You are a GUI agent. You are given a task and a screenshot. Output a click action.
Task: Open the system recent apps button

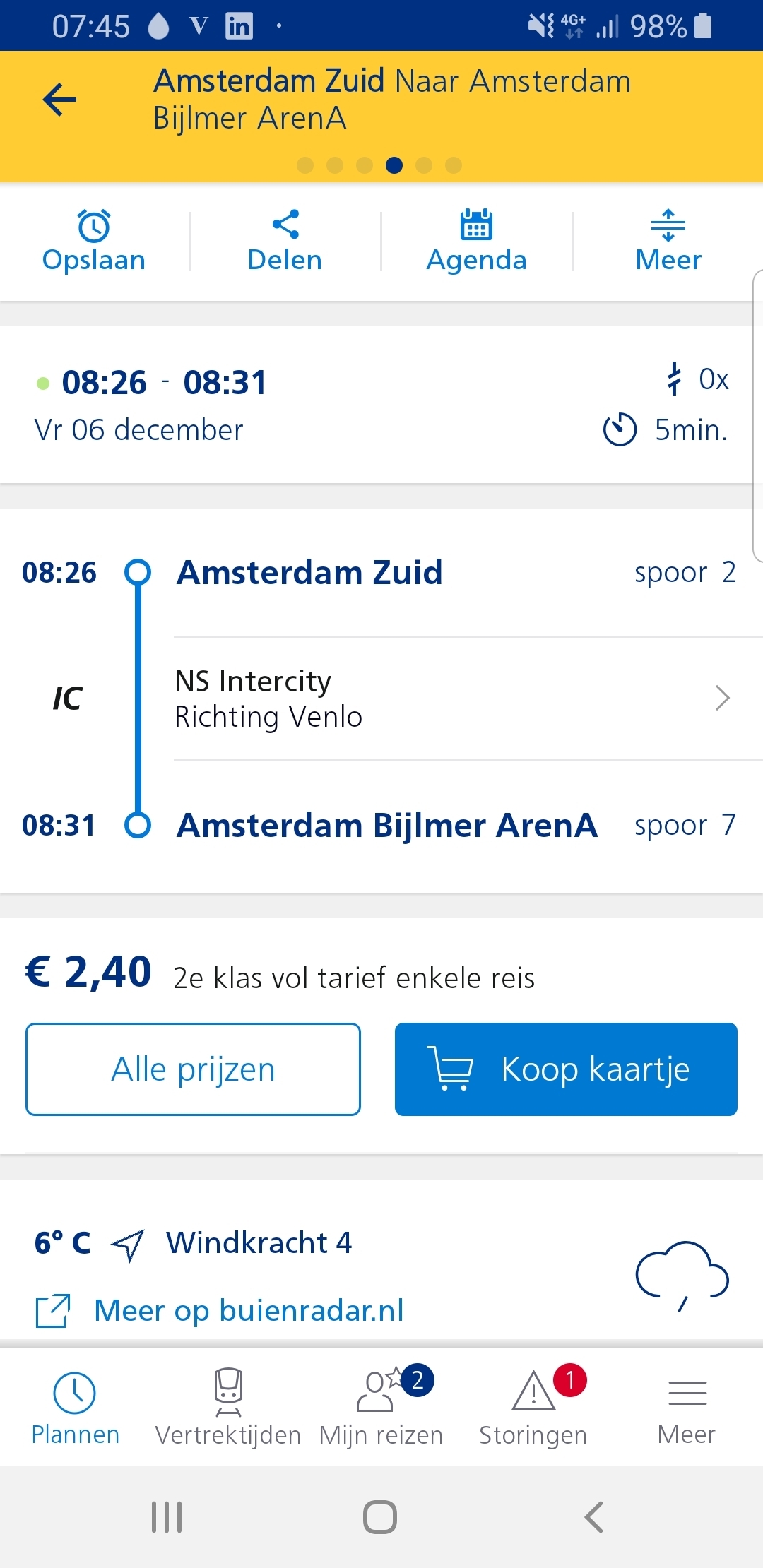[167, 1517]
